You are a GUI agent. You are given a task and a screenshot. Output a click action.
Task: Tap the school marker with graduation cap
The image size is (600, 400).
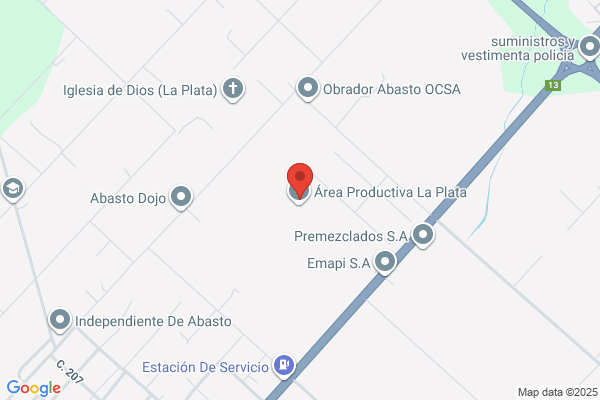pyautogui.click(x=13, y=189)
